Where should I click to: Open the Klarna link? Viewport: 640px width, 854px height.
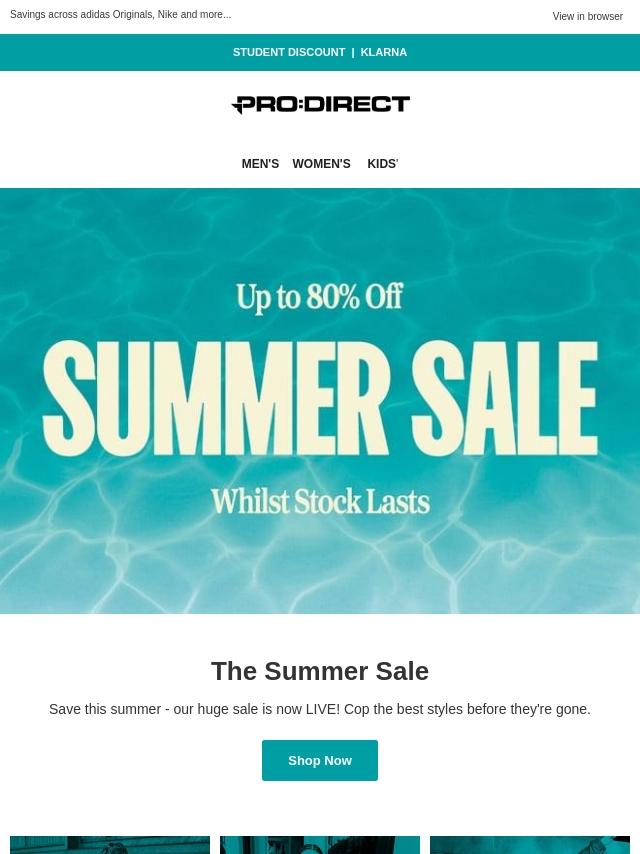(383, 52)
